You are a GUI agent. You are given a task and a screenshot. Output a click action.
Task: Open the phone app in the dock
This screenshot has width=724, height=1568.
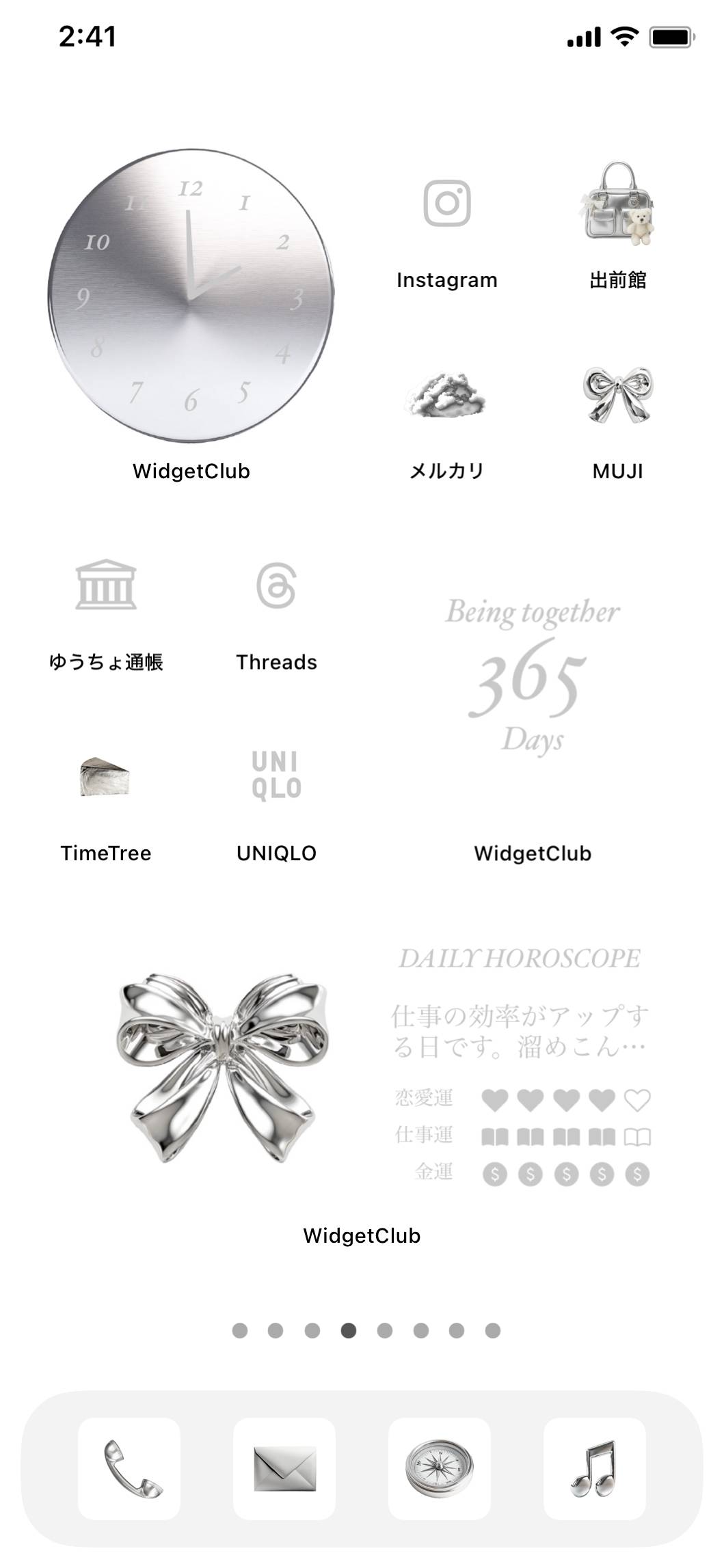click(x=129, y=1468)
